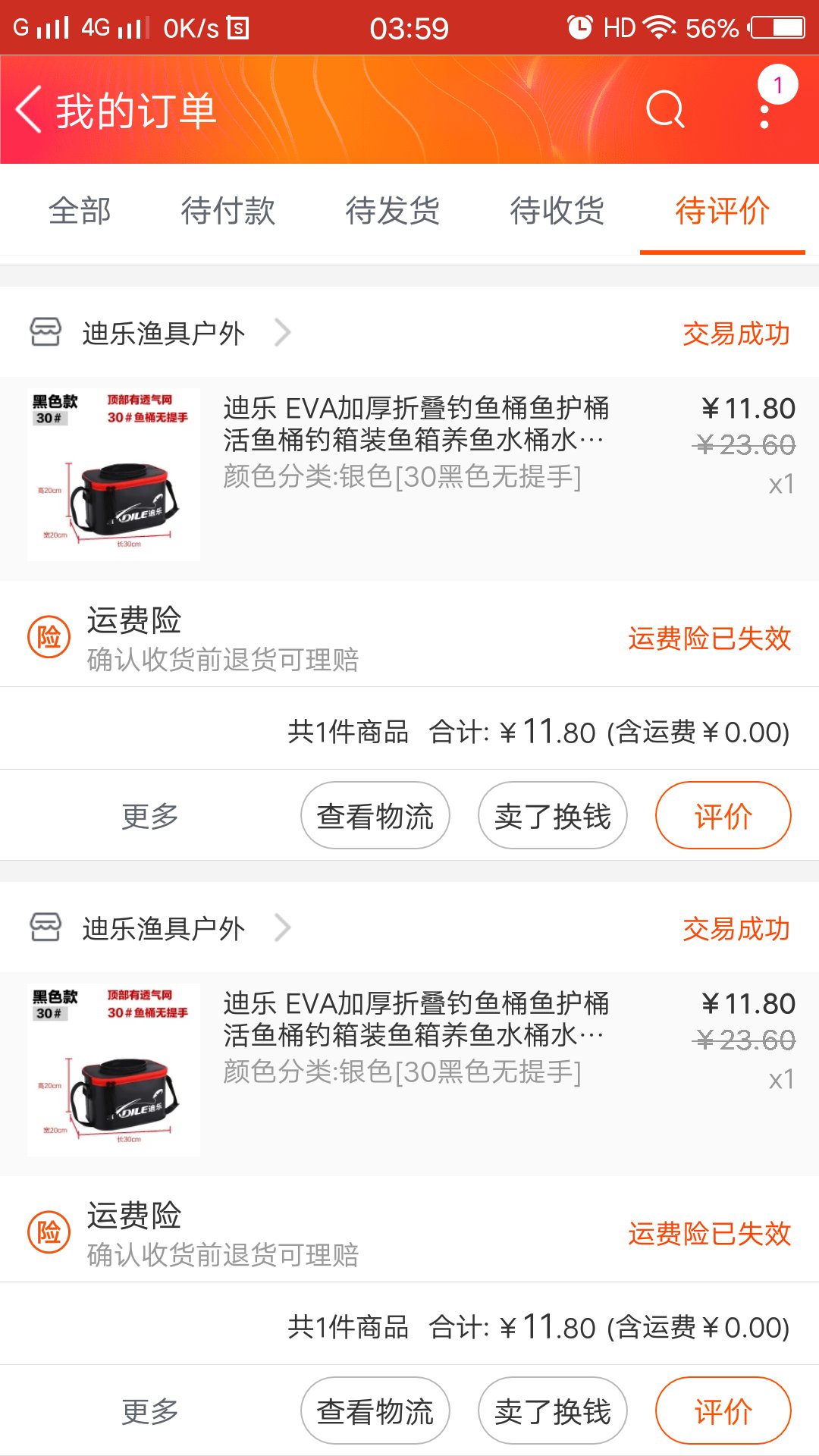Show orders under 待发货 tab
Image resolution: width=819 pixels, height=1456 pixels.
[392, 211]
